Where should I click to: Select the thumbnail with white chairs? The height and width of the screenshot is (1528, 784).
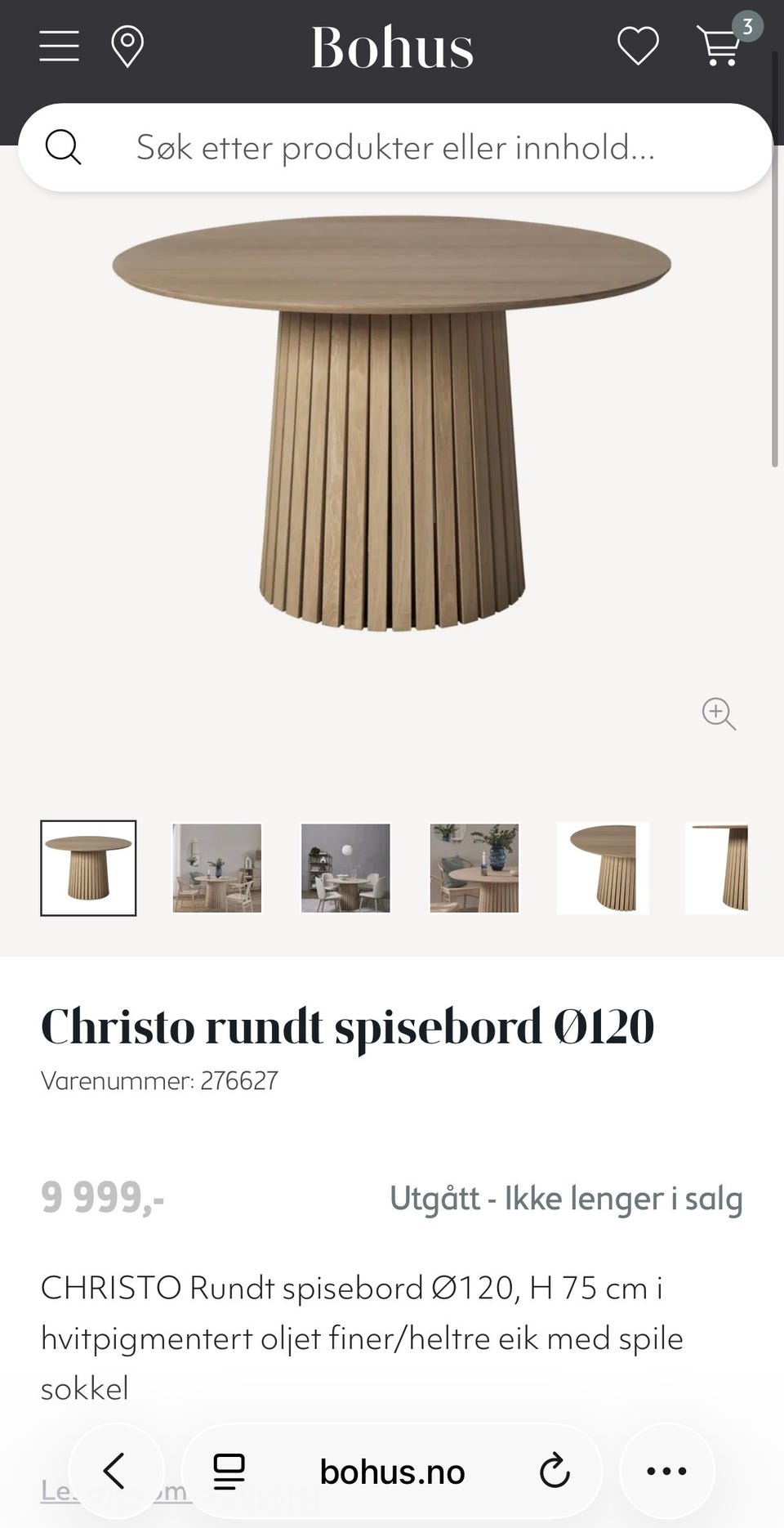tap(345, 868)
